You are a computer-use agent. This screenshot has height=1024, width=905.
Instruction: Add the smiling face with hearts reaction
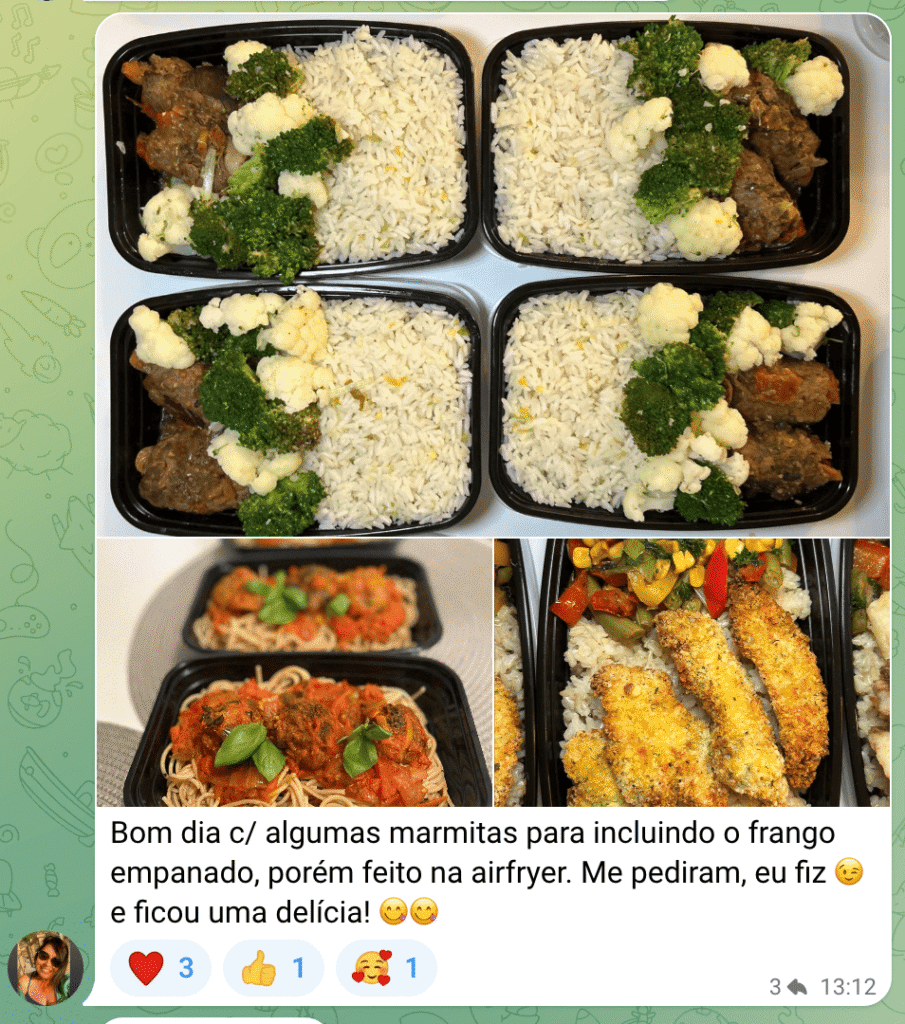(x=386, y=968)
